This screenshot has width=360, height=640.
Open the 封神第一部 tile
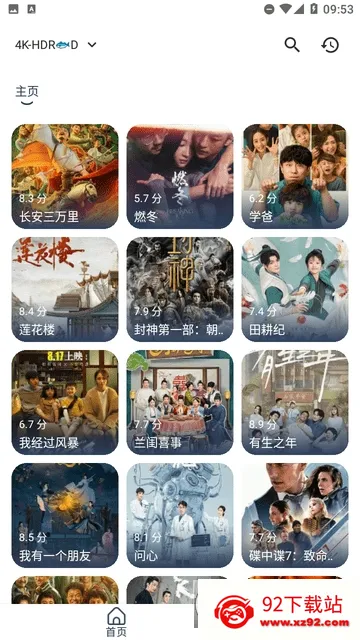tap(180, 289)
